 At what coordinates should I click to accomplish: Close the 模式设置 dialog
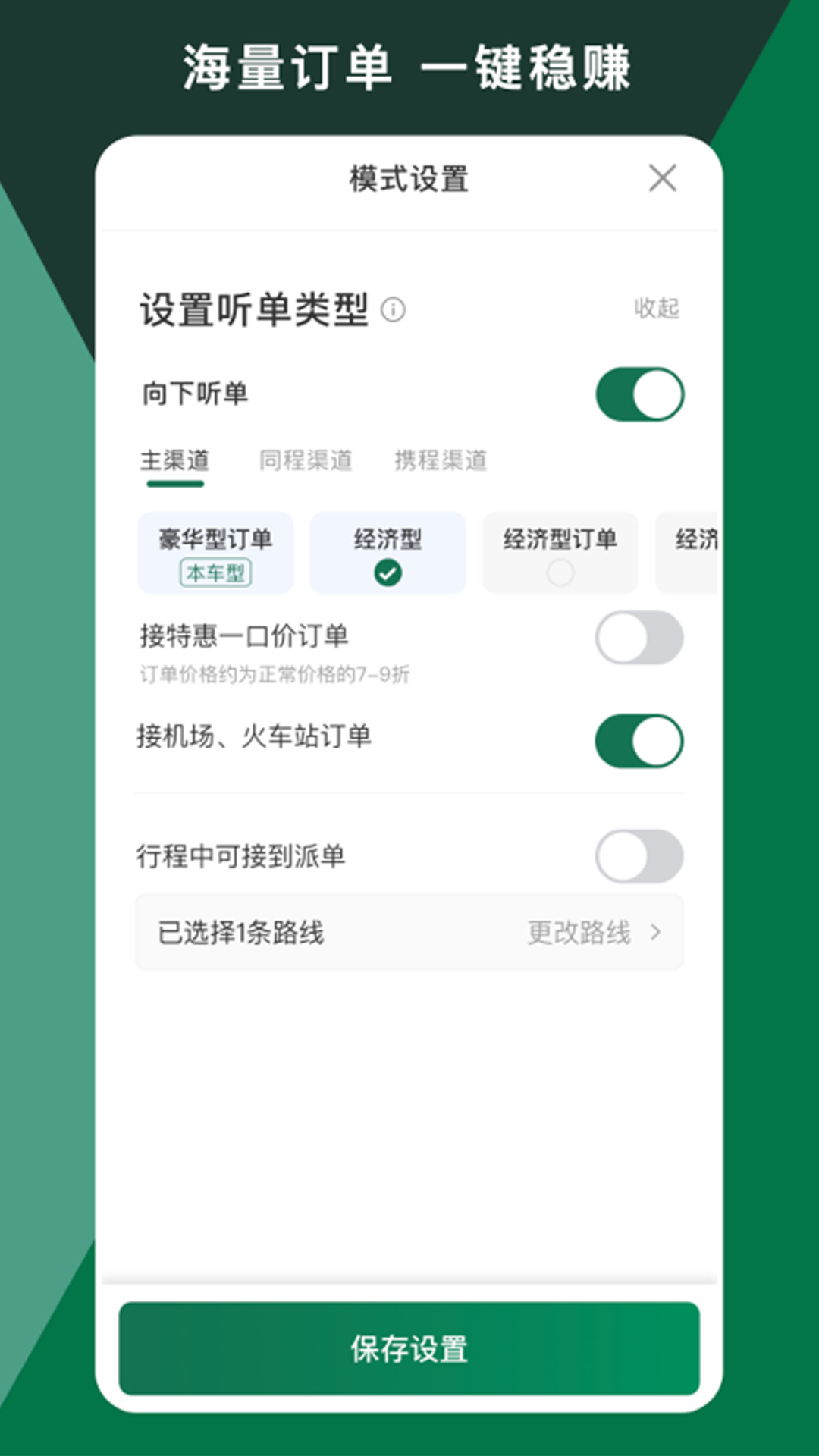(x=664, y=179)
